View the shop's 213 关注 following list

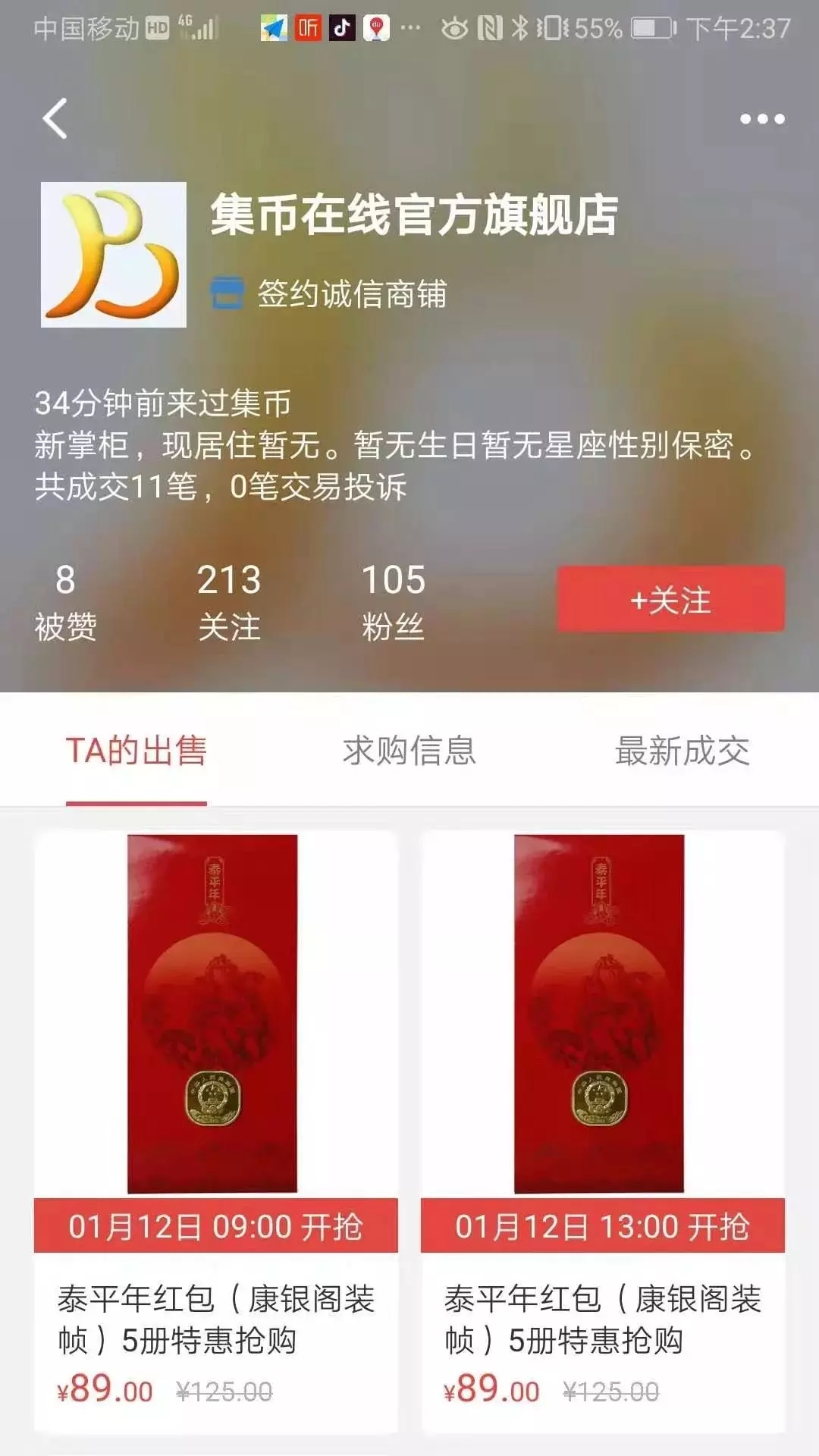(229, 601)
